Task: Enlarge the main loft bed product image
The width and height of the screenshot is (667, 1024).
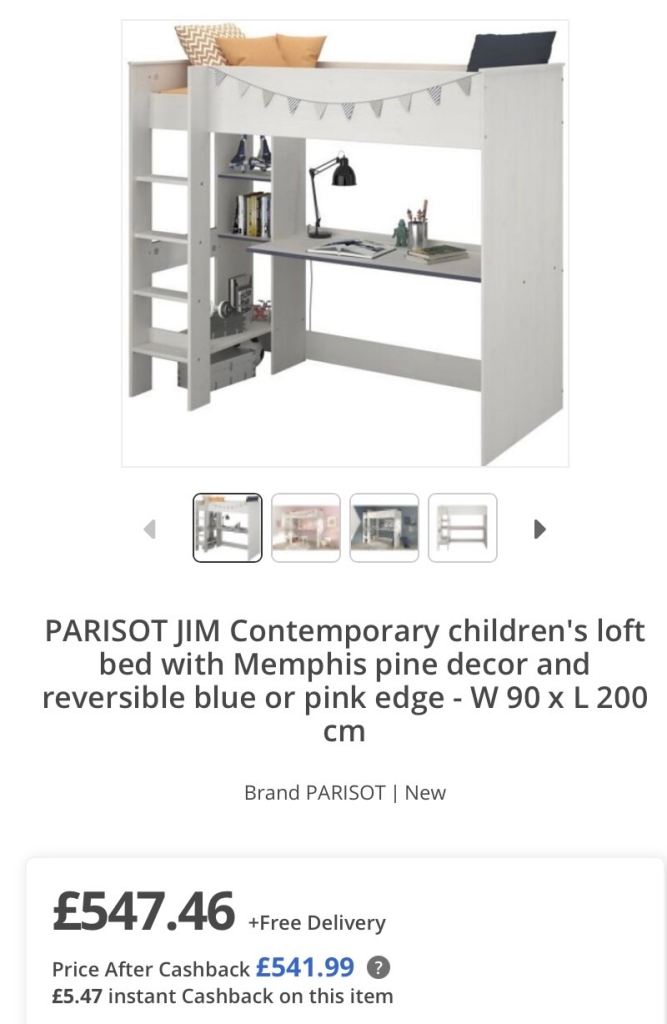Action: (345, 243)
